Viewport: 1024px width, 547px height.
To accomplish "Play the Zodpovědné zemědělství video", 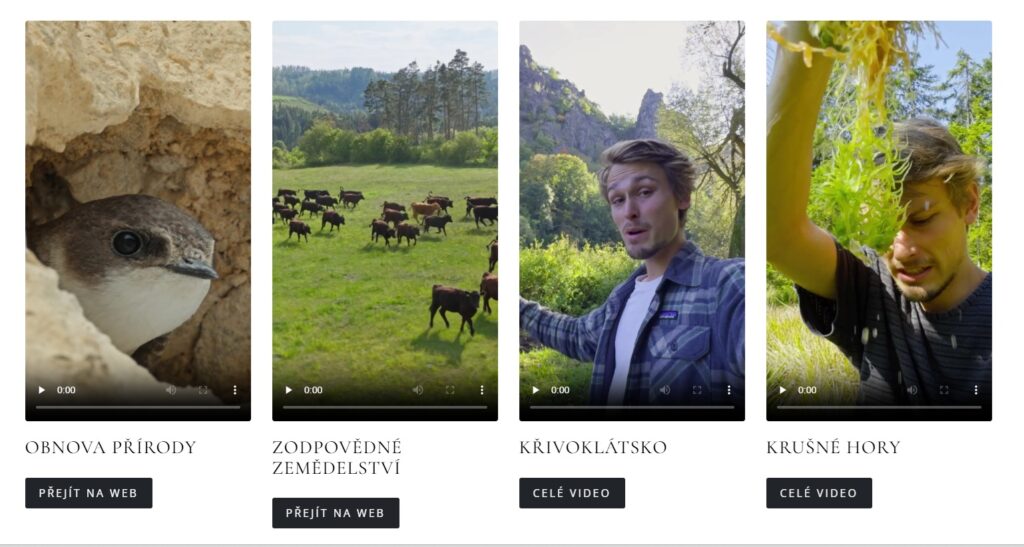I will coord(288,390).
